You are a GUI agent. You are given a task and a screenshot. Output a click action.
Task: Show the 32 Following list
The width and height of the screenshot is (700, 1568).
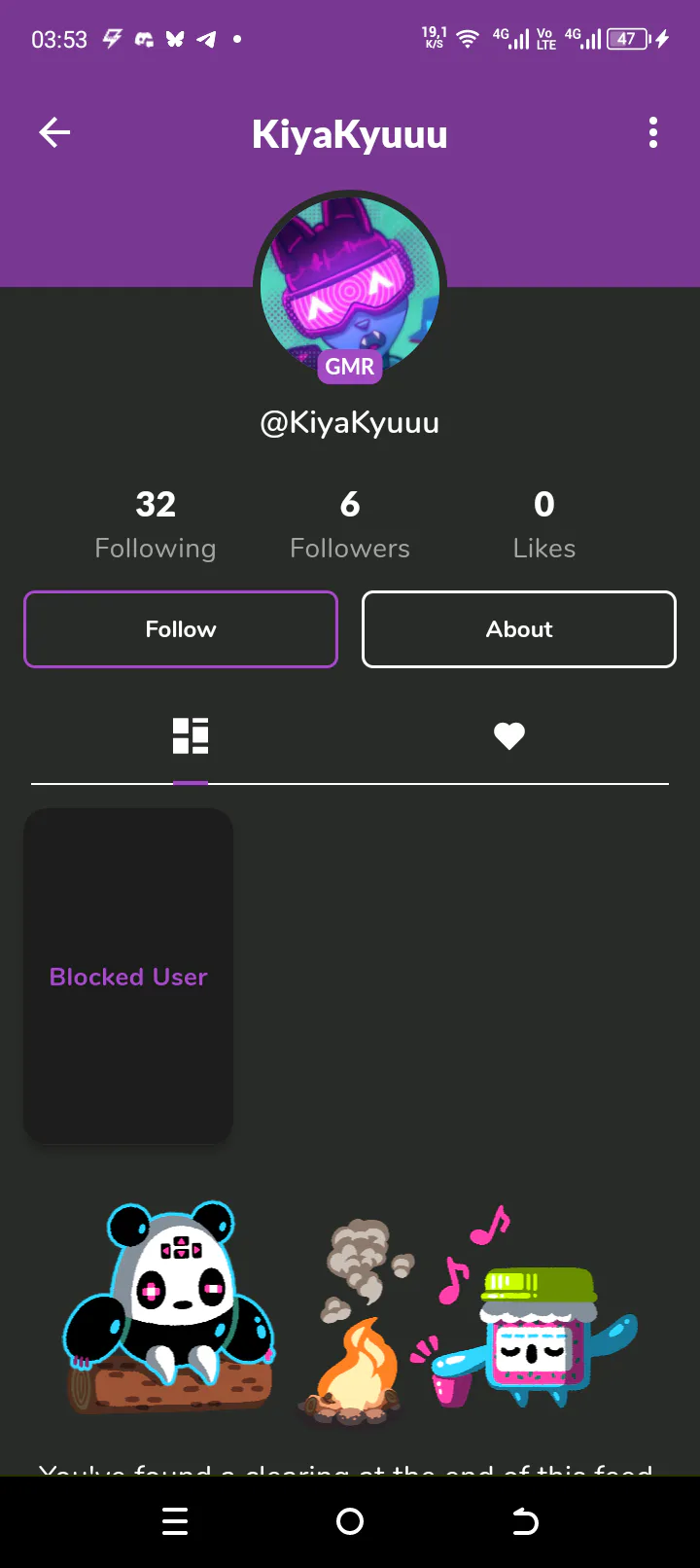point(156,525)
